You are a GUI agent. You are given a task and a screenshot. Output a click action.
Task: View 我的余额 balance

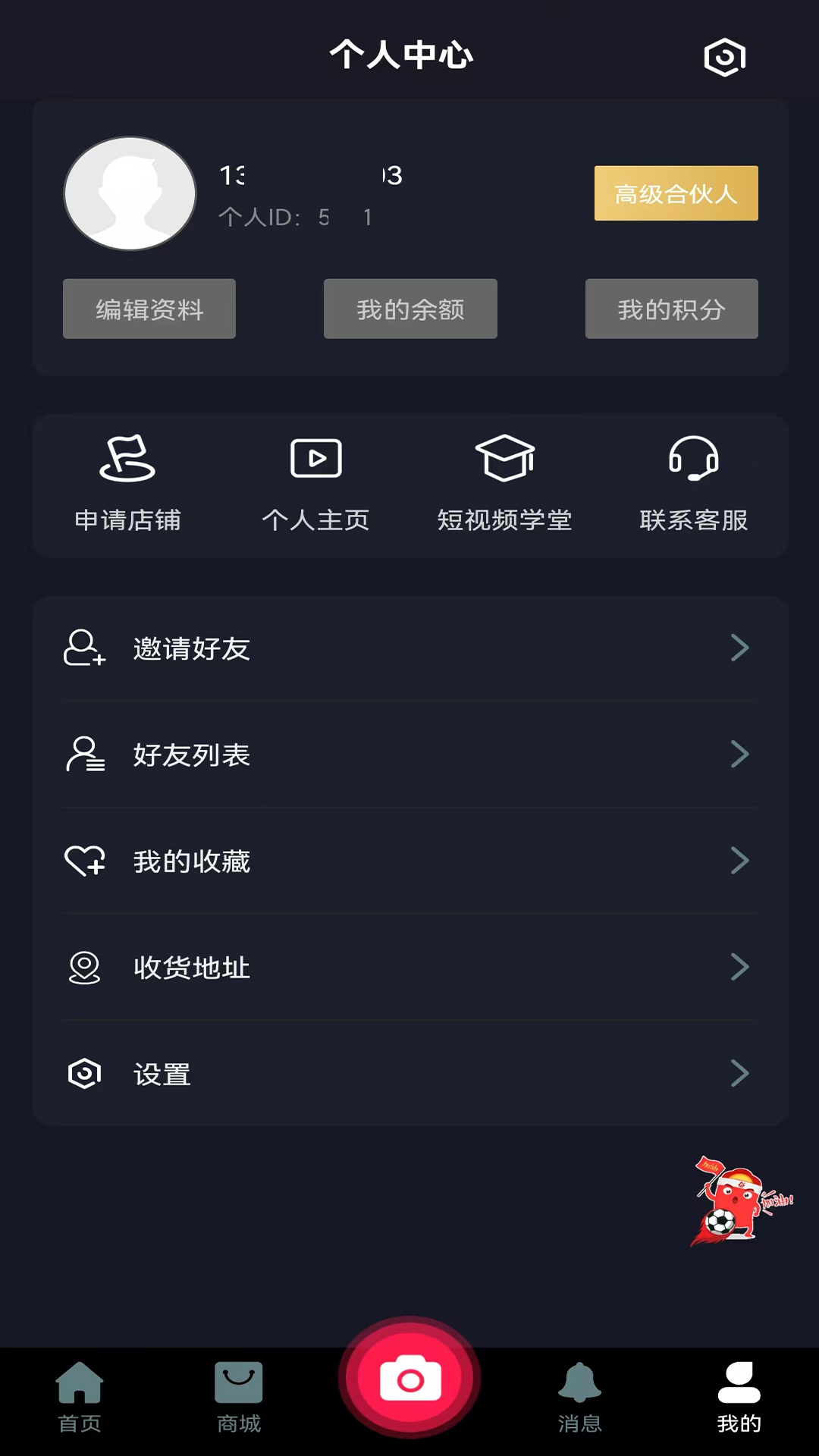click(410, 309)
